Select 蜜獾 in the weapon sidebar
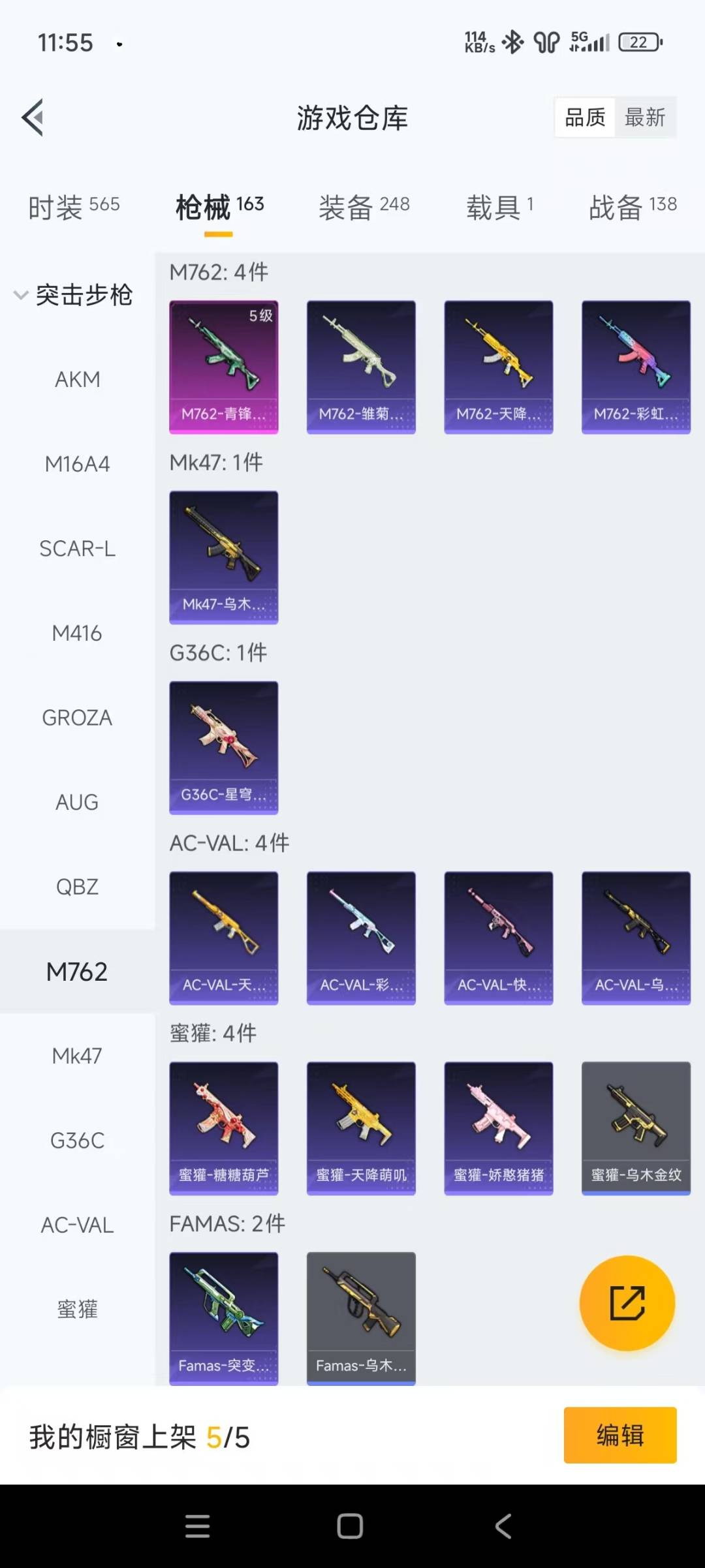Screen dimensions: 705x1568 77,1309
